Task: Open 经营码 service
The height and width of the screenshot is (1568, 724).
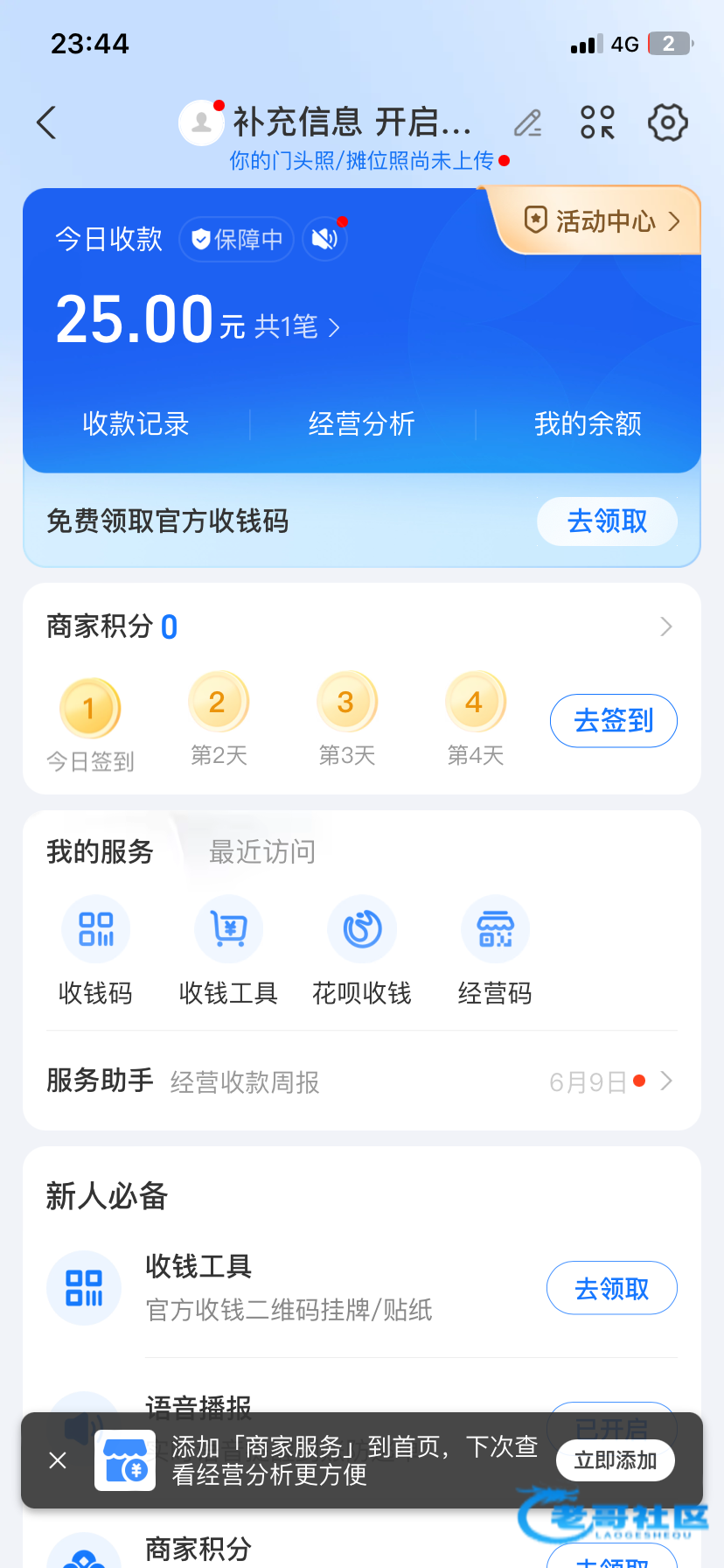Action: (495, 952)
